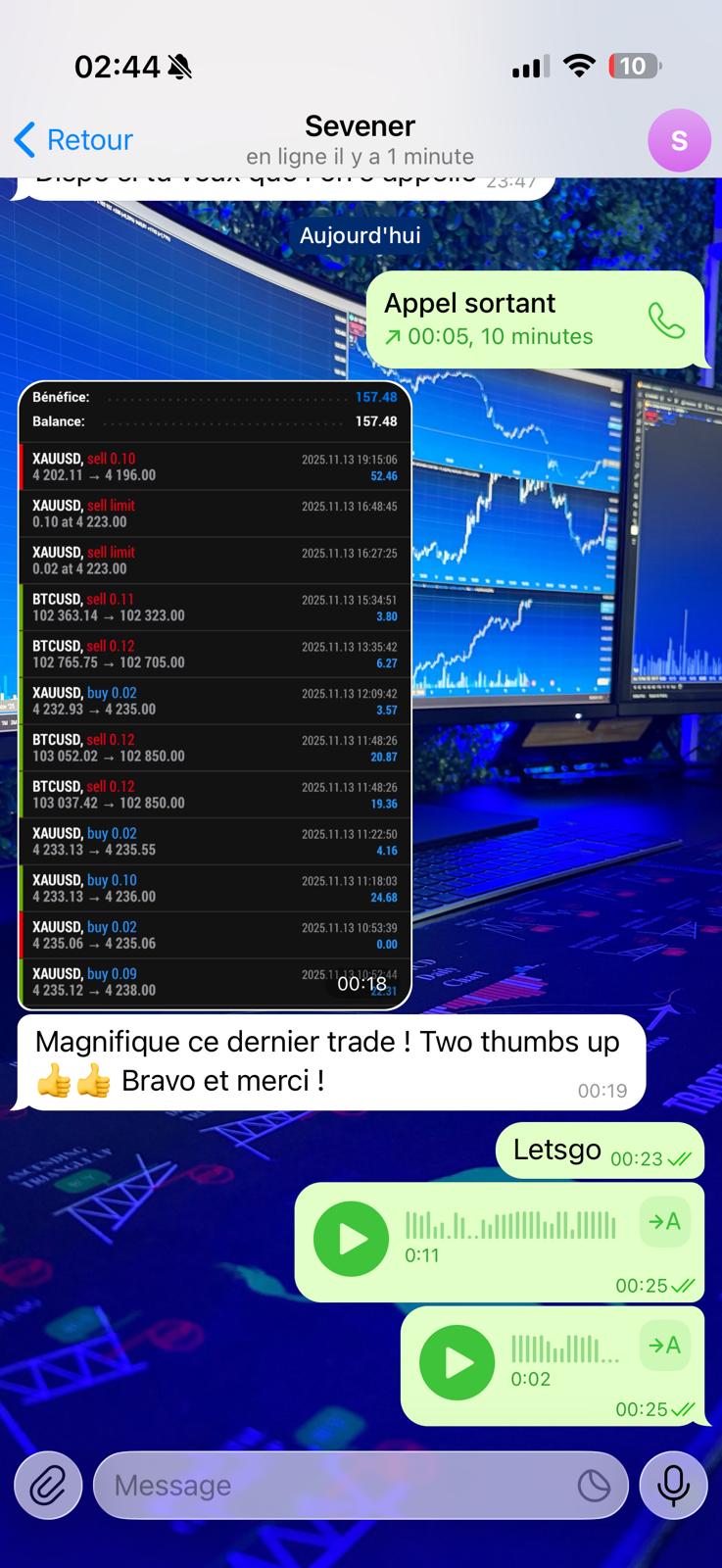
Task: Tap the microphone to record voice
Action: tap(673, 1486)
